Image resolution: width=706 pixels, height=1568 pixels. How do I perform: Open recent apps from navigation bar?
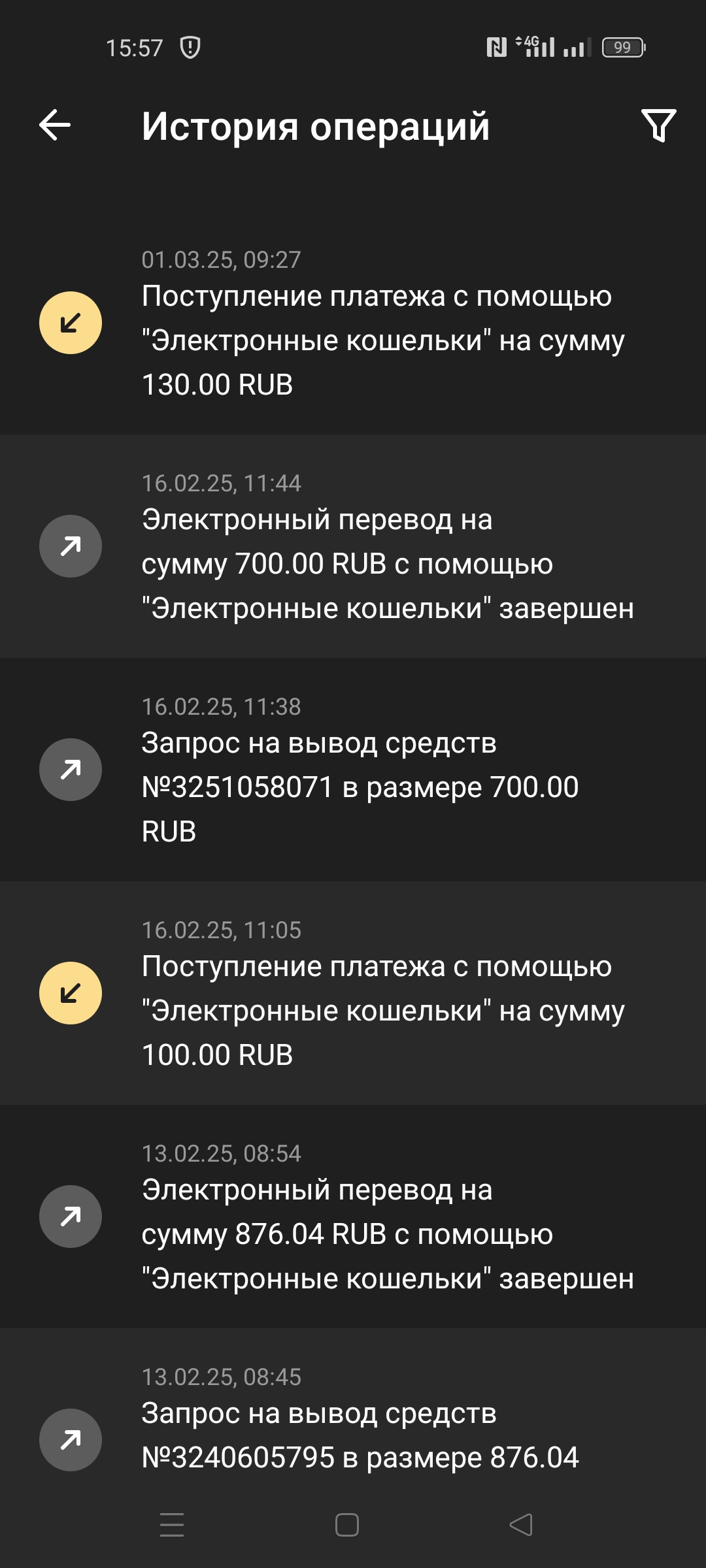(172, 1525)
